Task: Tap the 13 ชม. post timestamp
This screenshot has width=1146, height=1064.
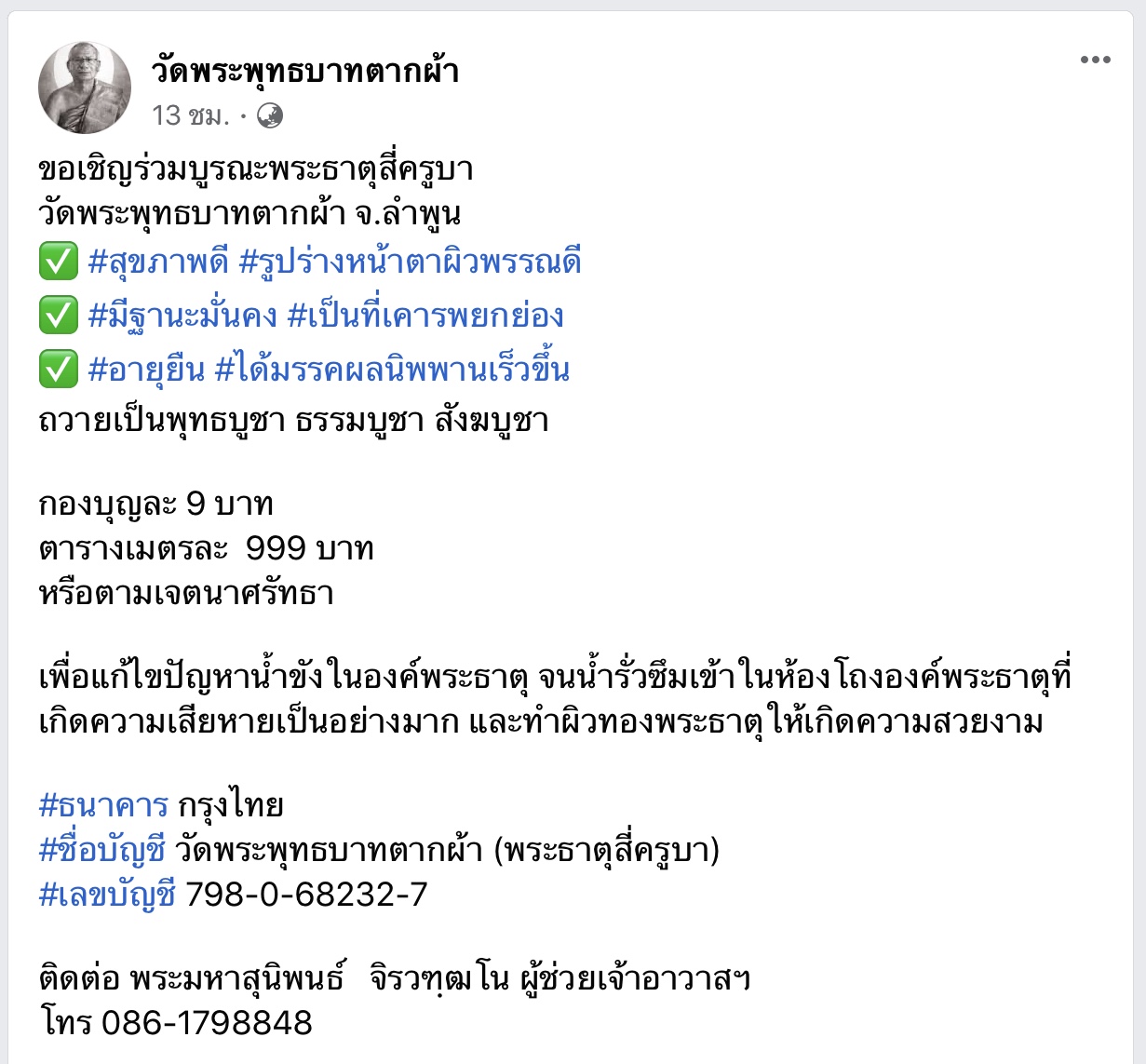Action: click(190, 115)
